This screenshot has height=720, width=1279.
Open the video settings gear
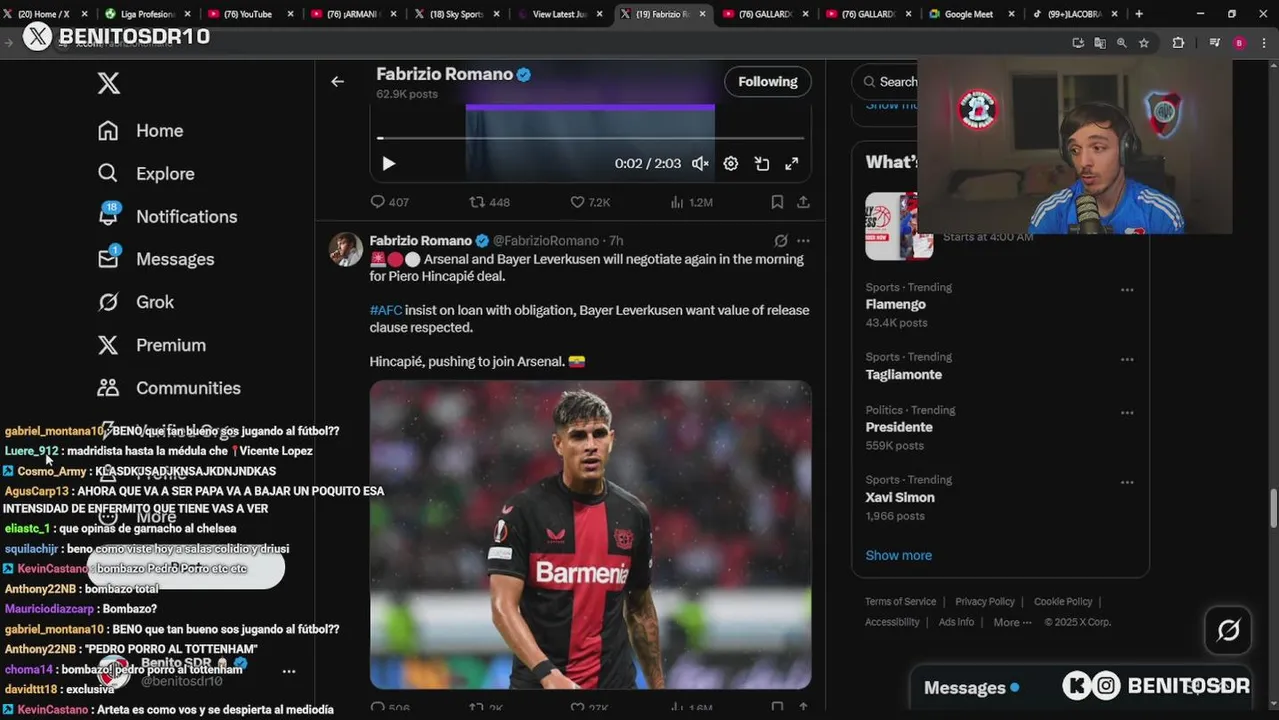(x=731, y=164)
